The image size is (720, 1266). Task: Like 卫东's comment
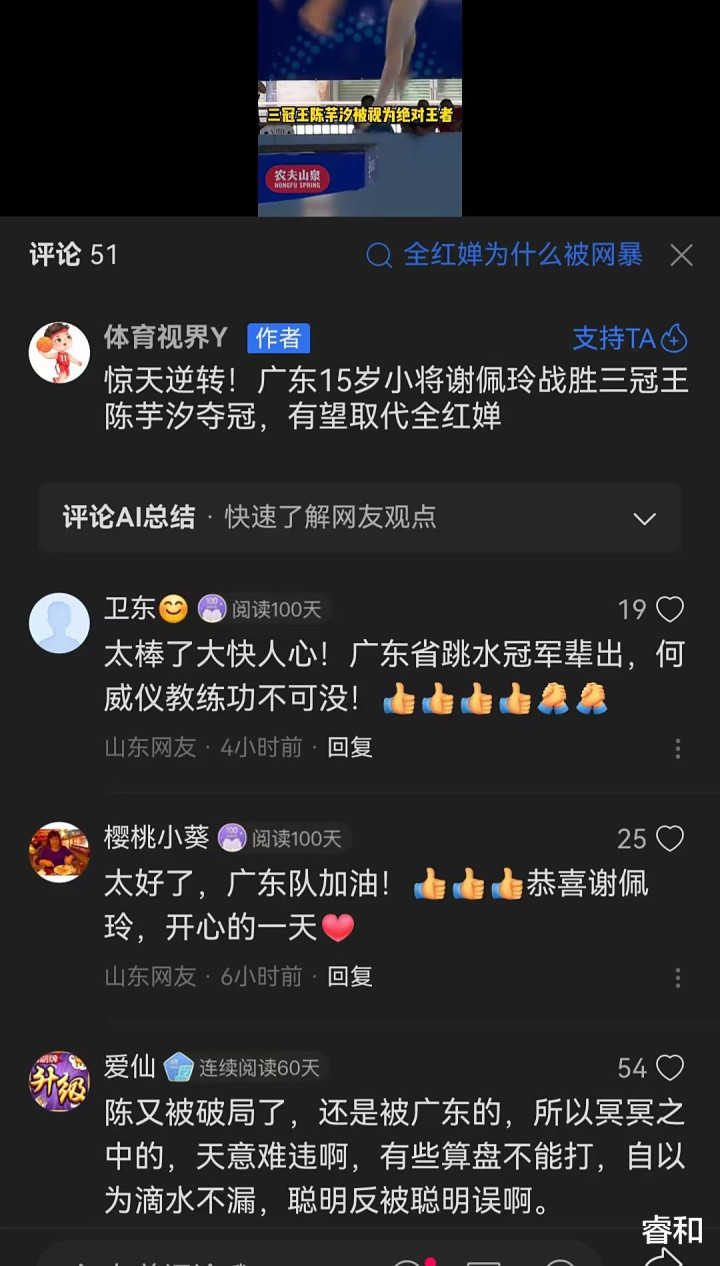point(669,610)
